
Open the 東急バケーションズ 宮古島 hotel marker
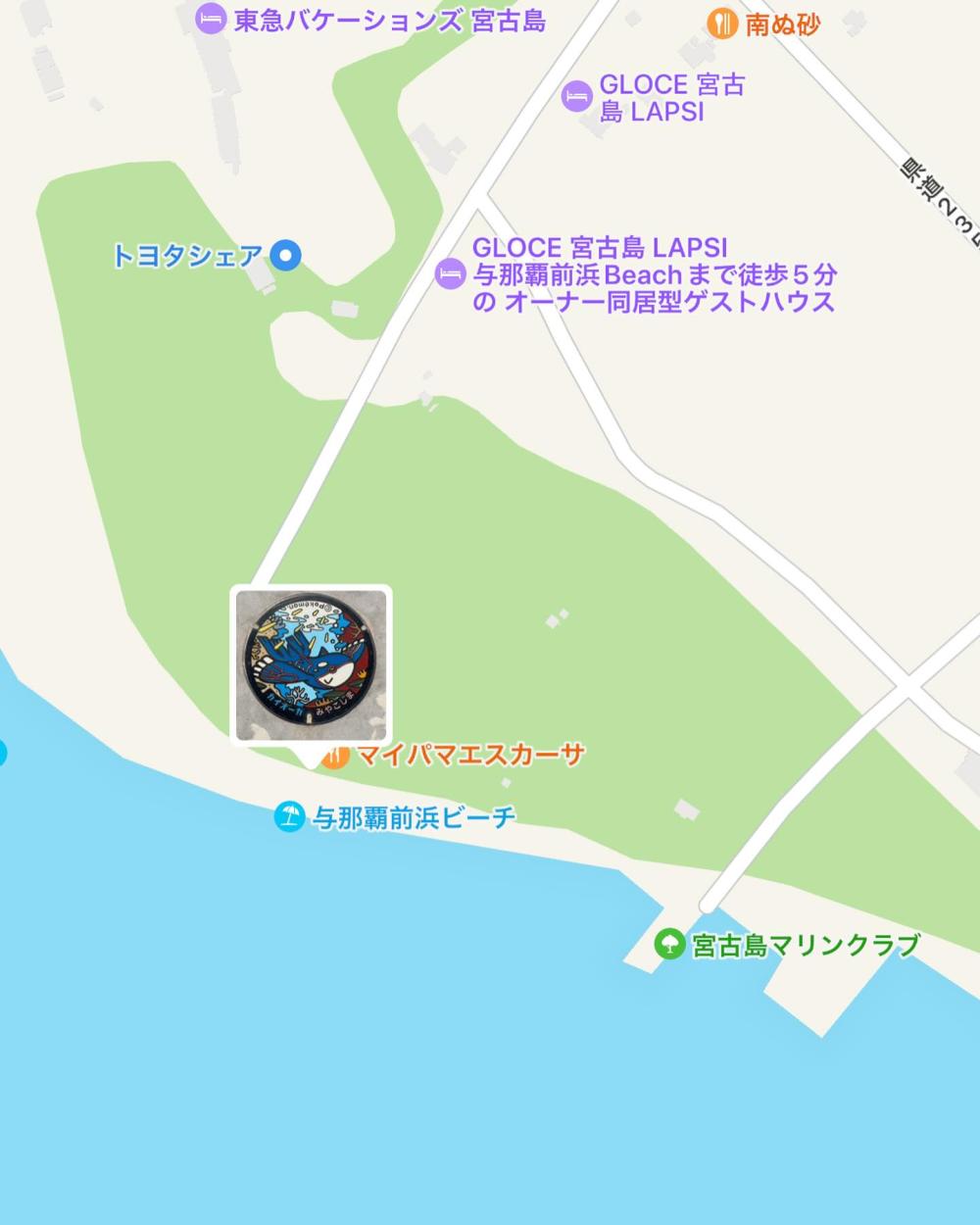pyautogui.click(x=211, y=19)
